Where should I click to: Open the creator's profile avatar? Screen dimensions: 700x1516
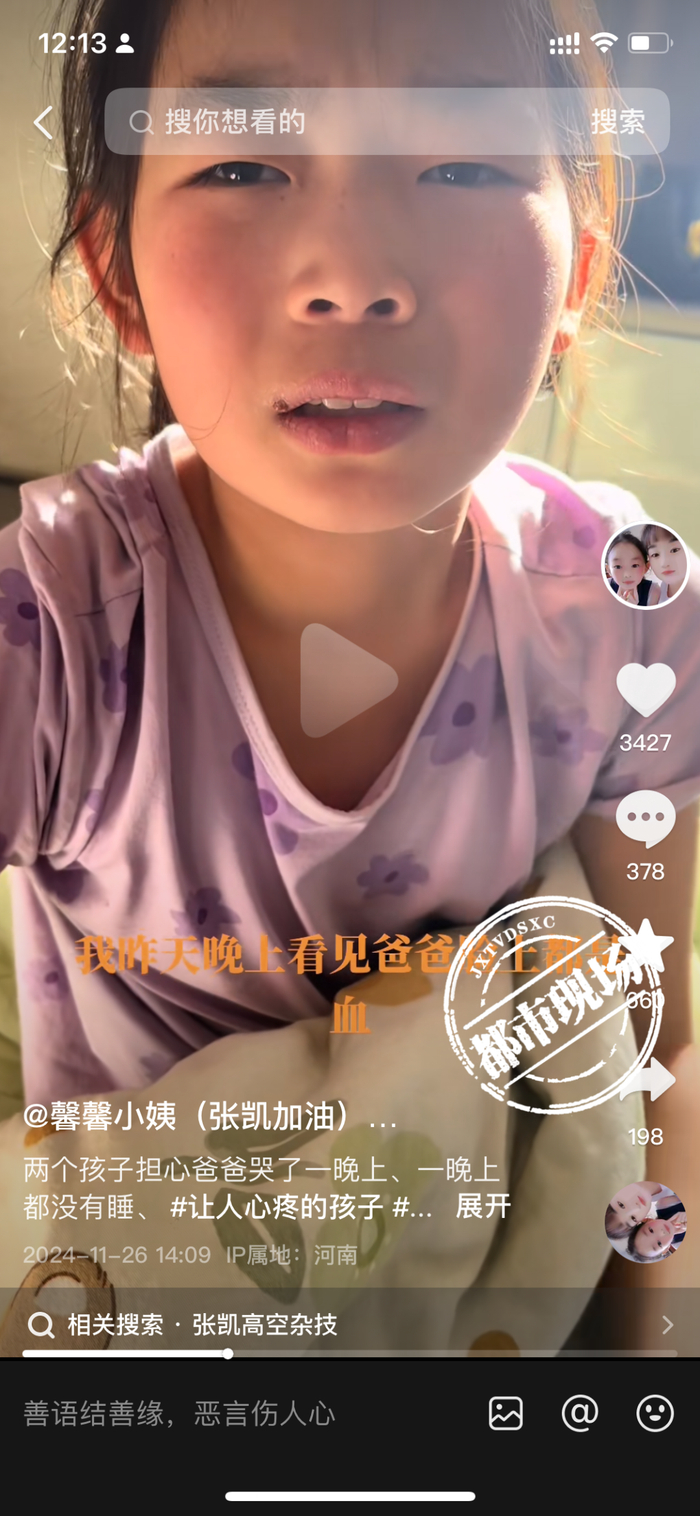coord(645,565)
